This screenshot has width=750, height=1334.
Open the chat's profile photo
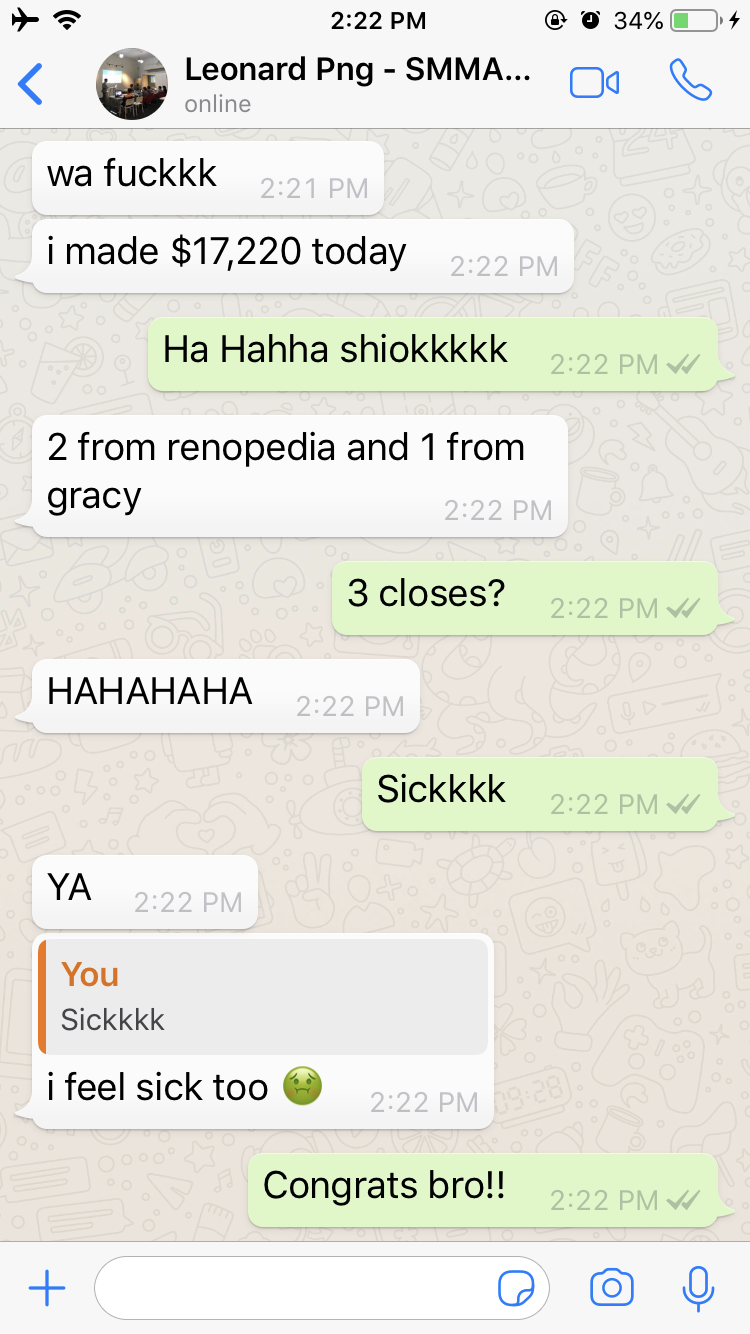click(x=131, y=84)
